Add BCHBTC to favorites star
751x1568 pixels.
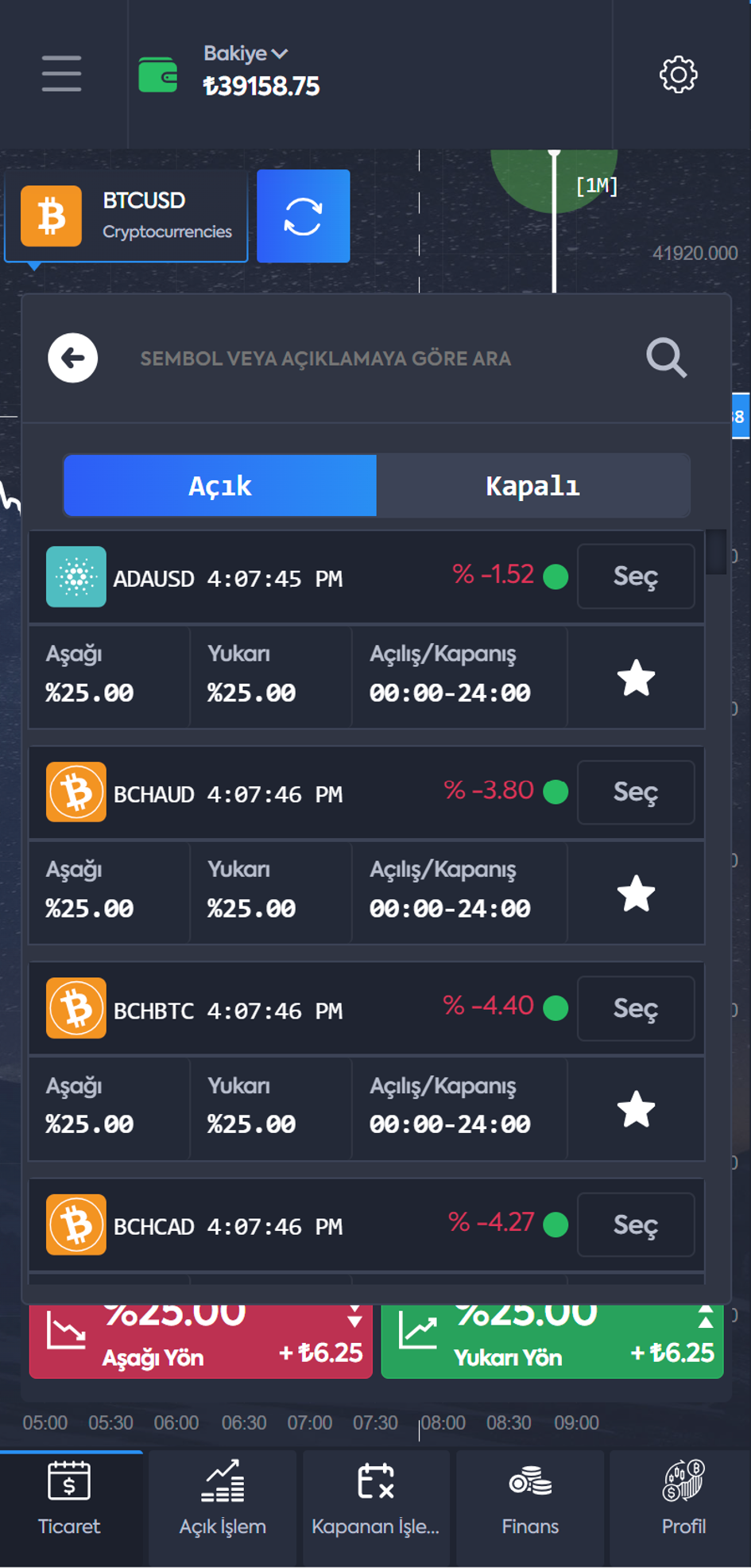pos(637,1109)
